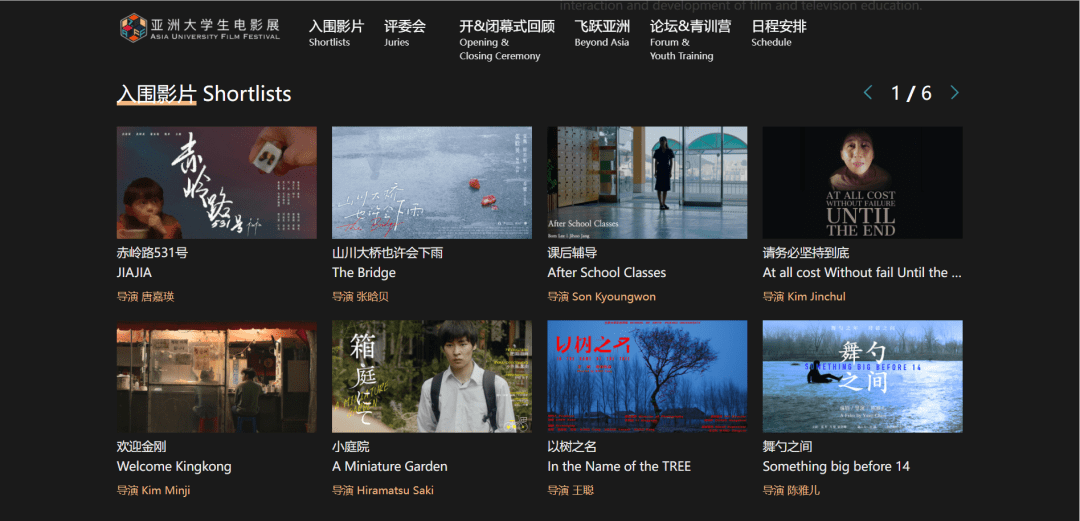The height and width of the screenshot is (521, 1080).
Task: Open In the Name of the TREE card
Action: (647, 377)
